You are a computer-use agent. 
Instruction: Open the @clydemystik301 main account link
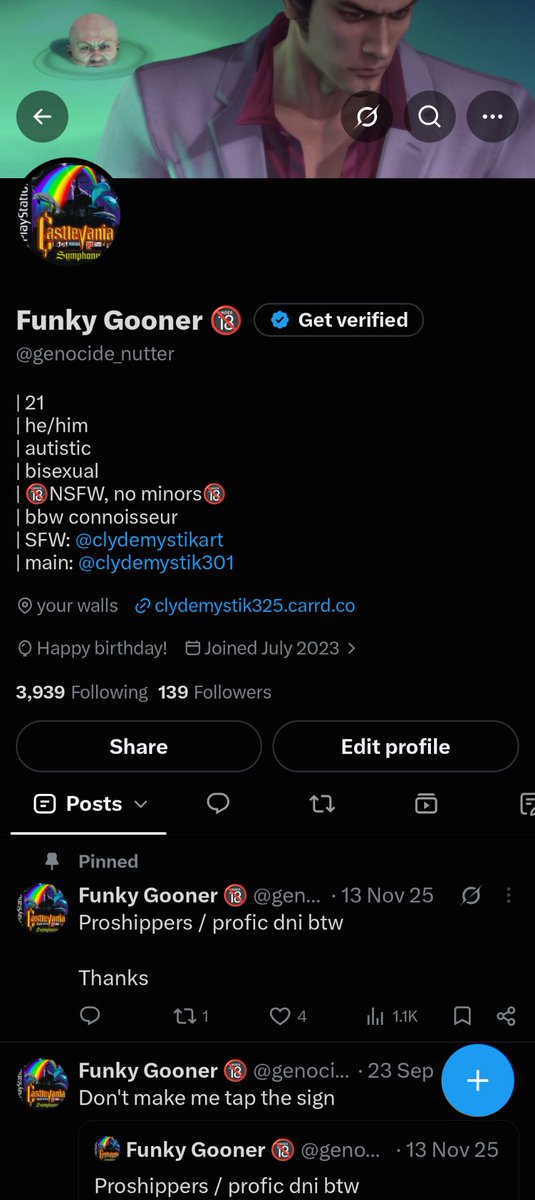[155, 563]
